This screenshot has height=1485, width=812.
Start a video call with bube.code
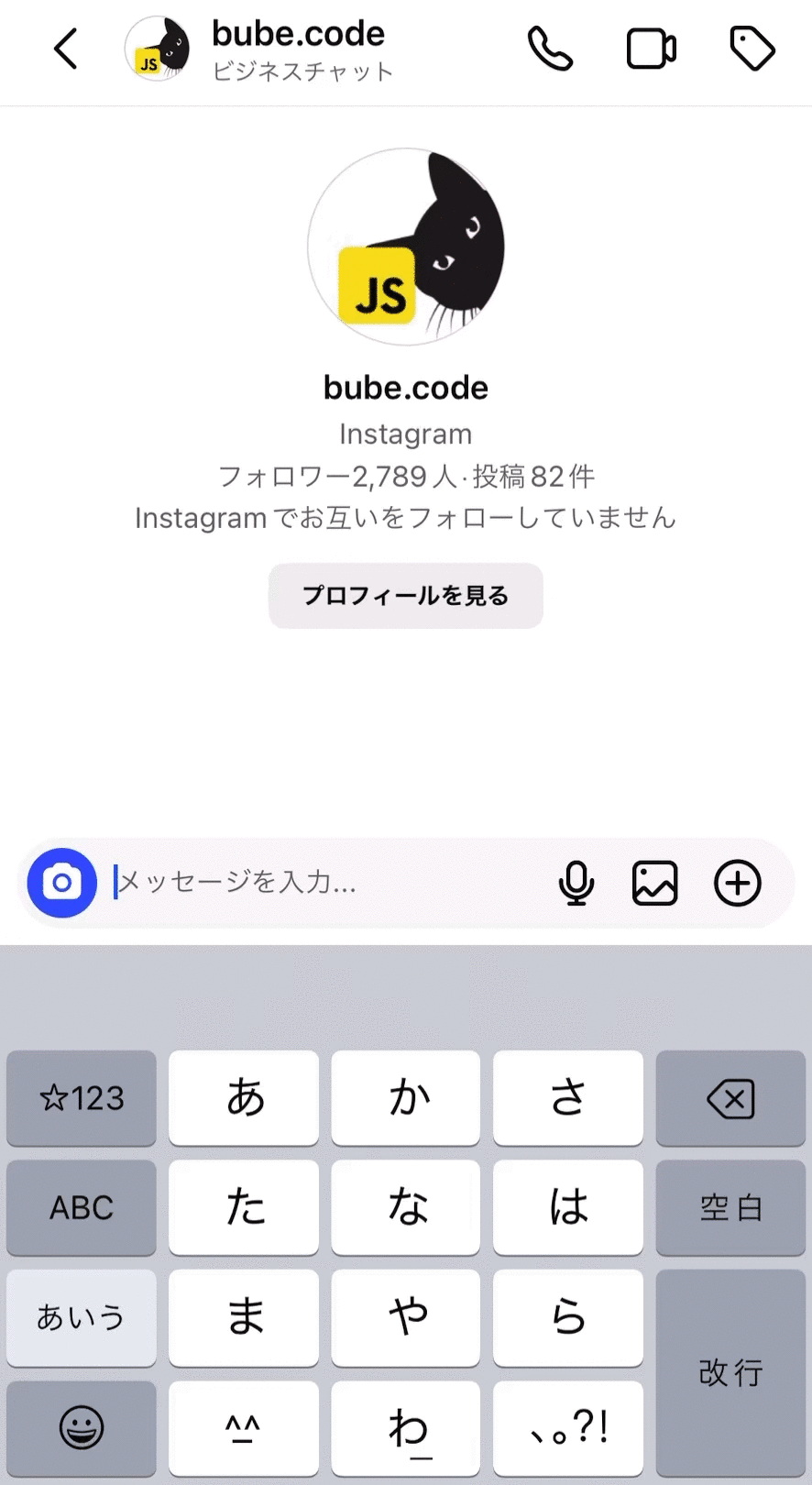(x=652, y=49)
